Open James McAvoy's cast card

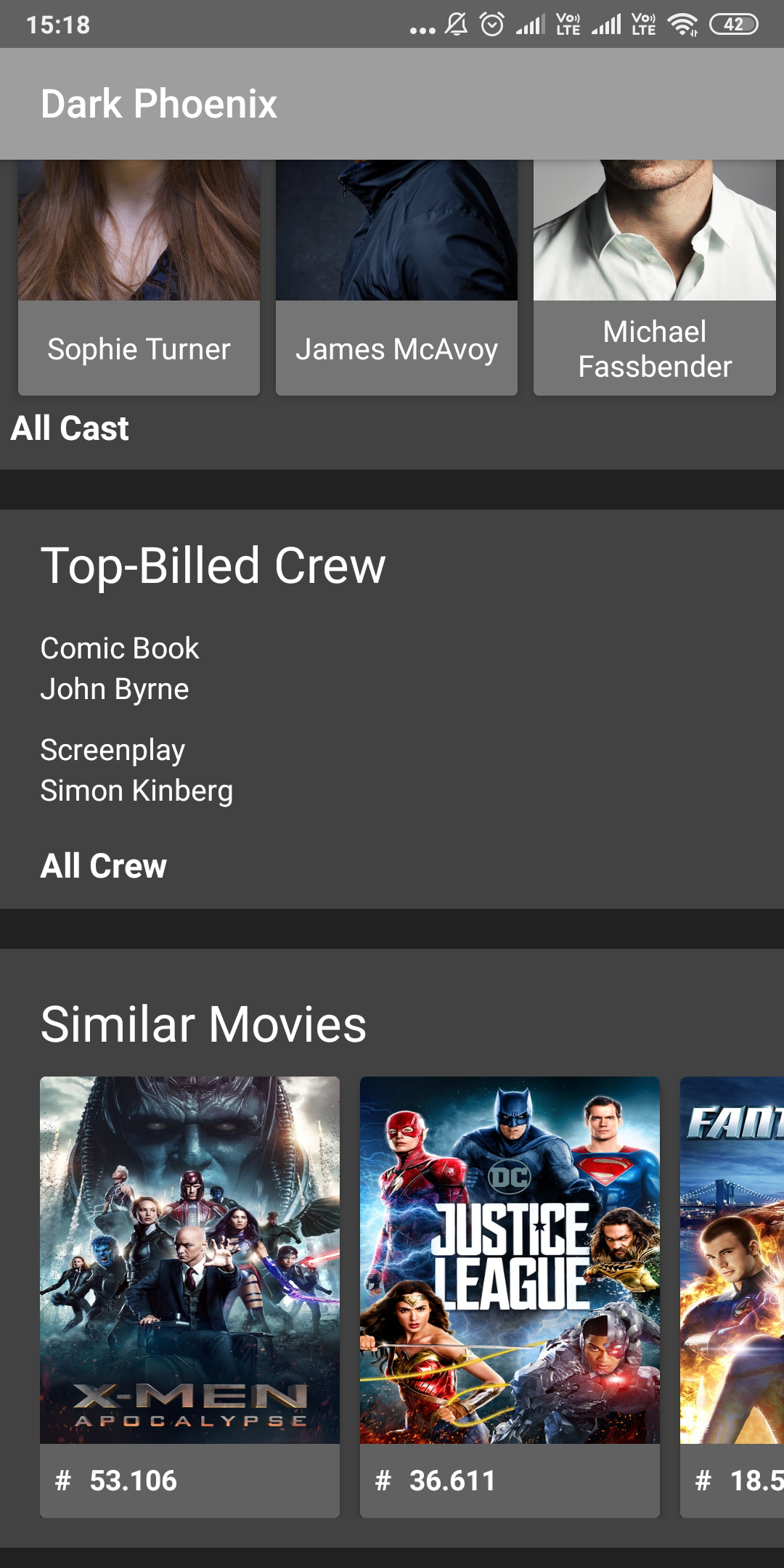coord(396,277)
